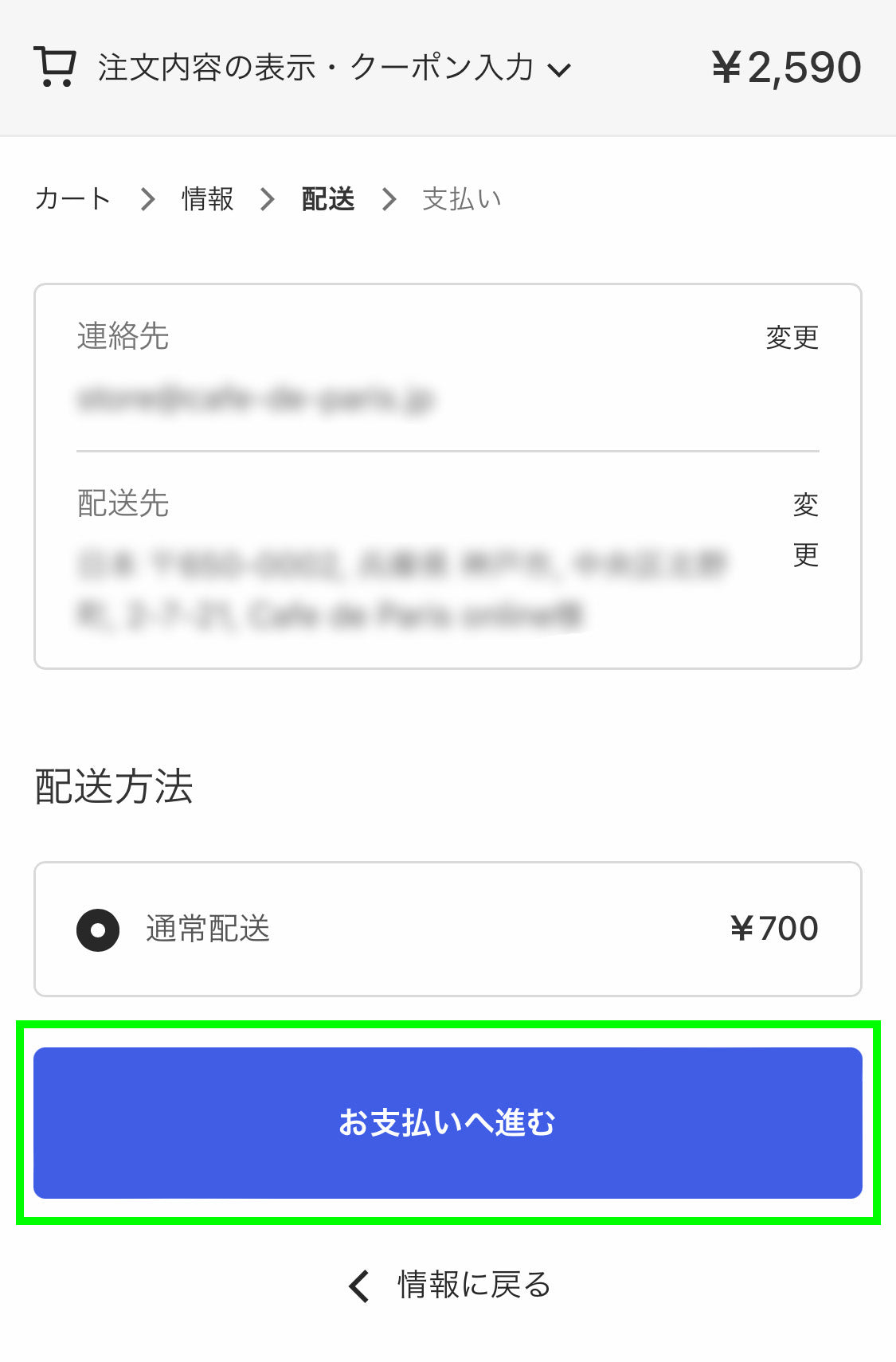Open the 情報 breadcrumb step
Screen dimensions: 896x1362
tap(207, 198)
